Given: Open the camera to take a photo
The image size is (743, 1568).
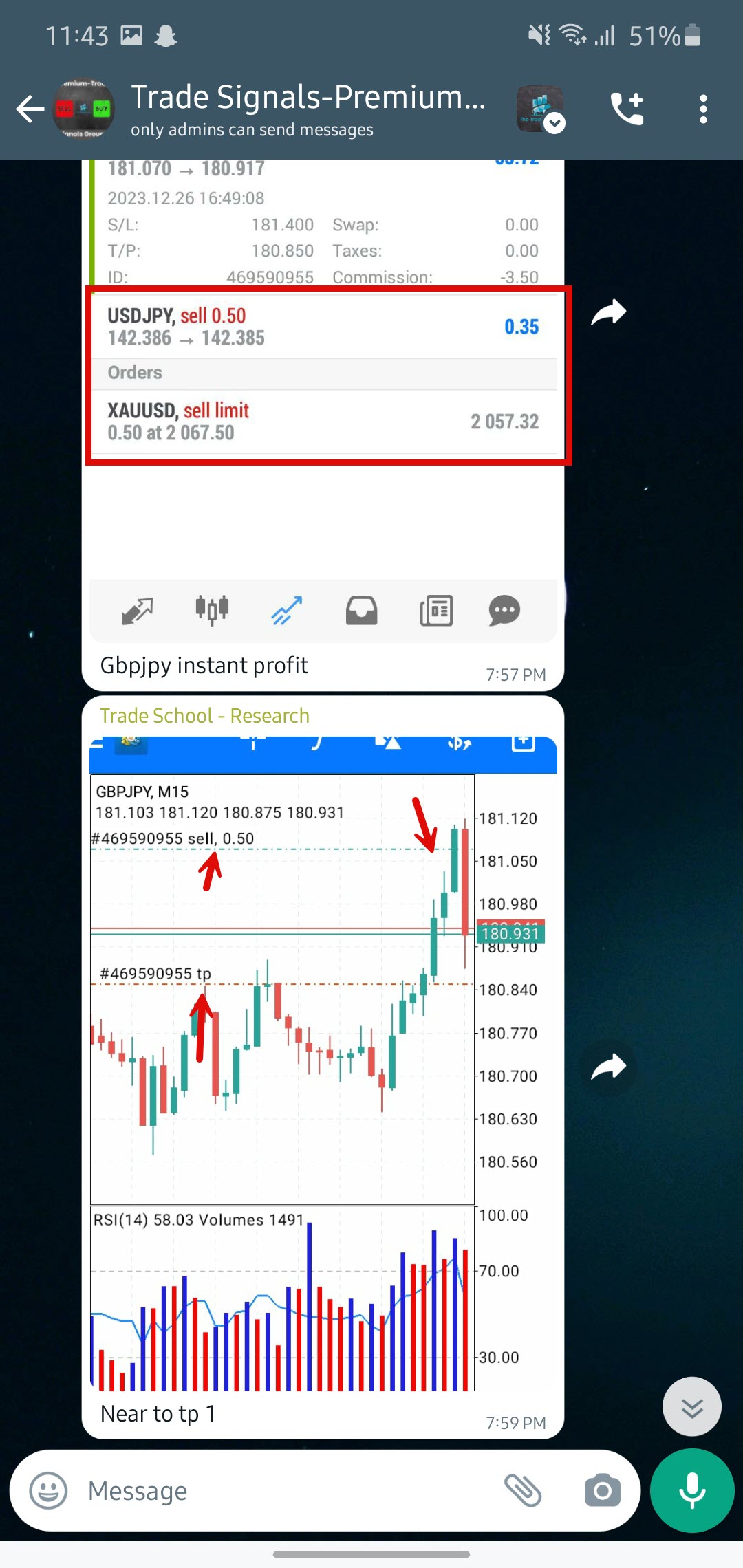Looking at the screenshot, I should coord(602,1490).
